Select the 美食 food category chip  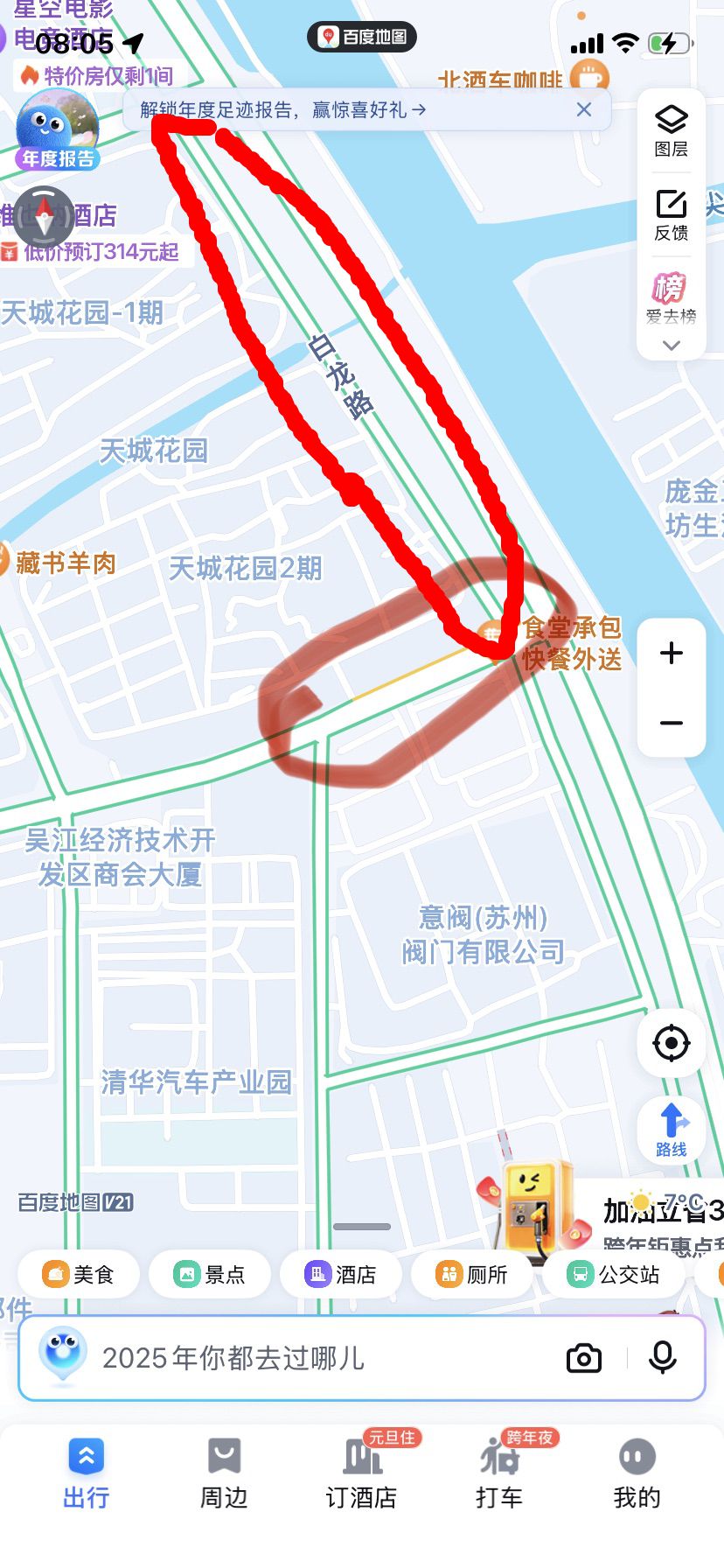click(78, 1274)
